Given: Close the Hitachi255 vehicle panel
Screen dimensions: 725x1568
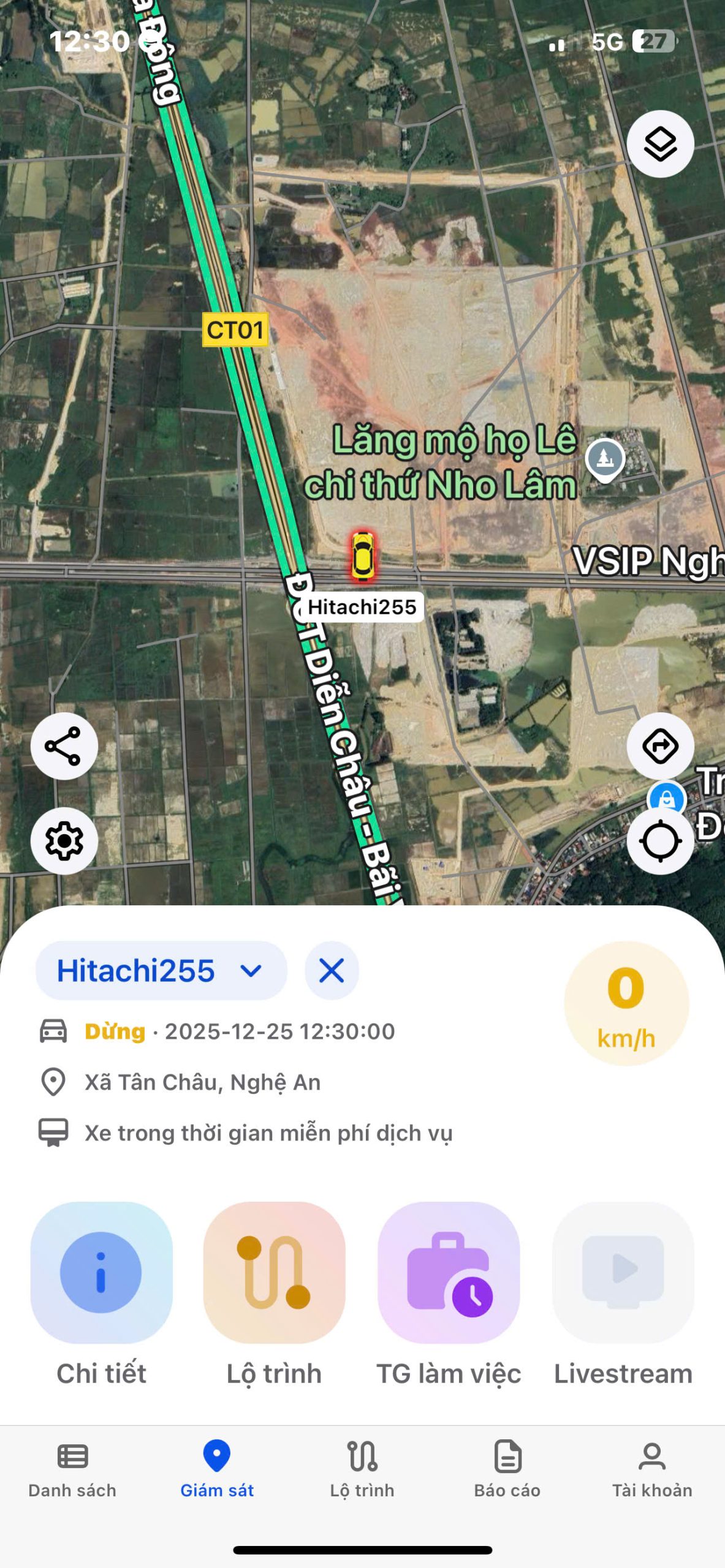Looking at the screenshot, I should pos(332,971).
